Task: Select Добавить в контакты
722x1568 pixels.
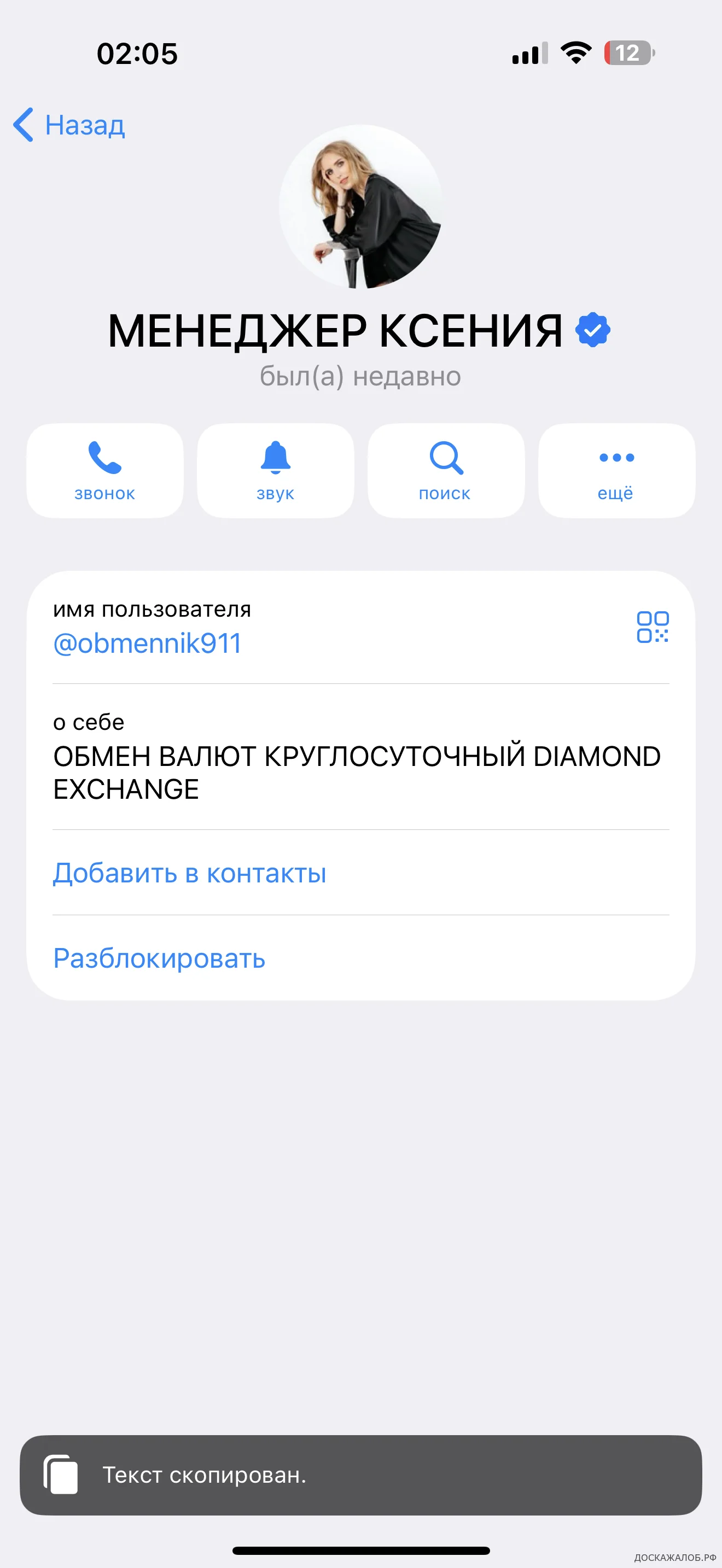Action: (189, 873)
